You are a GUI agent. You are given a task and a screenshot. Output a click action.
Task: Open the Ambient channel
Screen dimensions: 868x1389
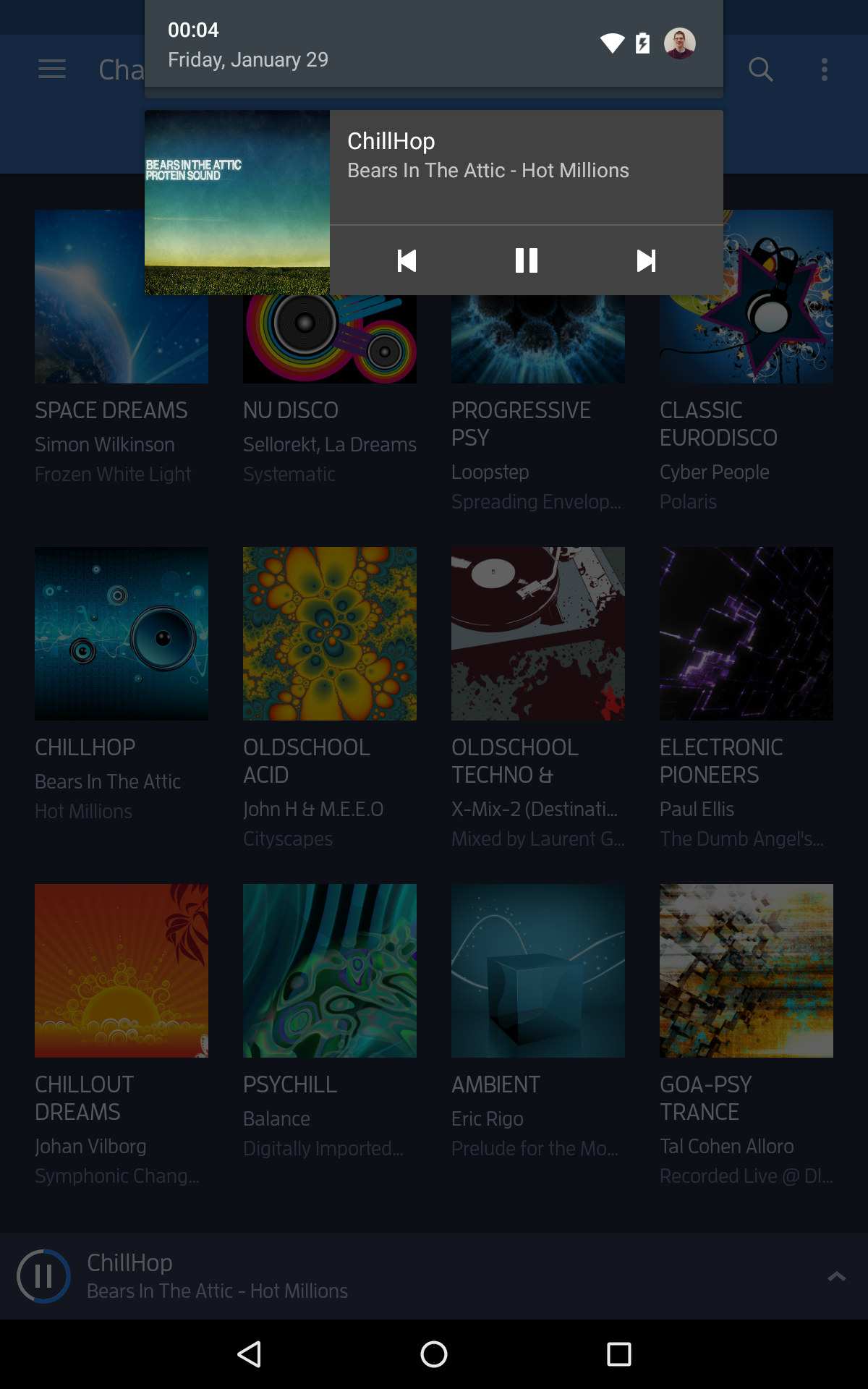point(538,1021)
